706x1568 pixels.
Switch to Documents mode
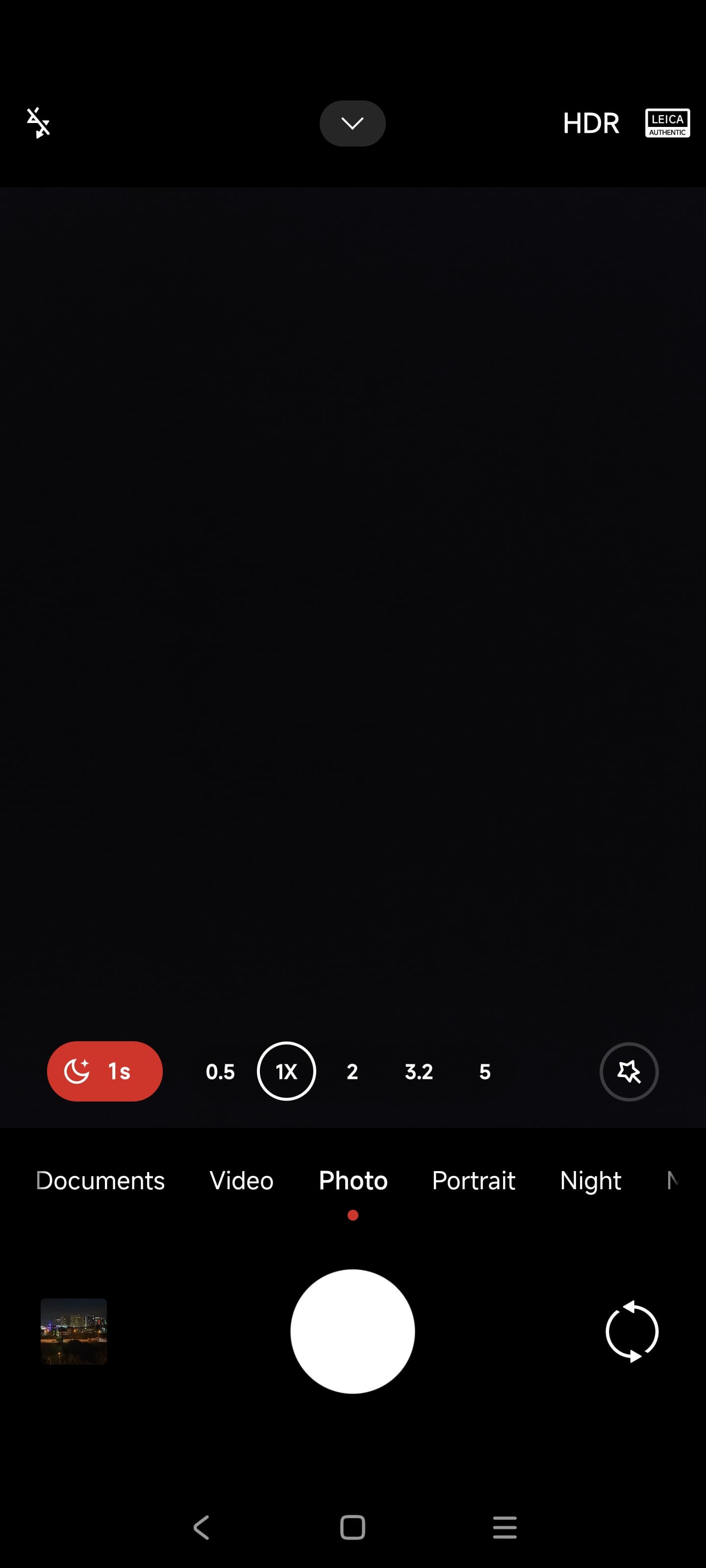[101, 1180]
